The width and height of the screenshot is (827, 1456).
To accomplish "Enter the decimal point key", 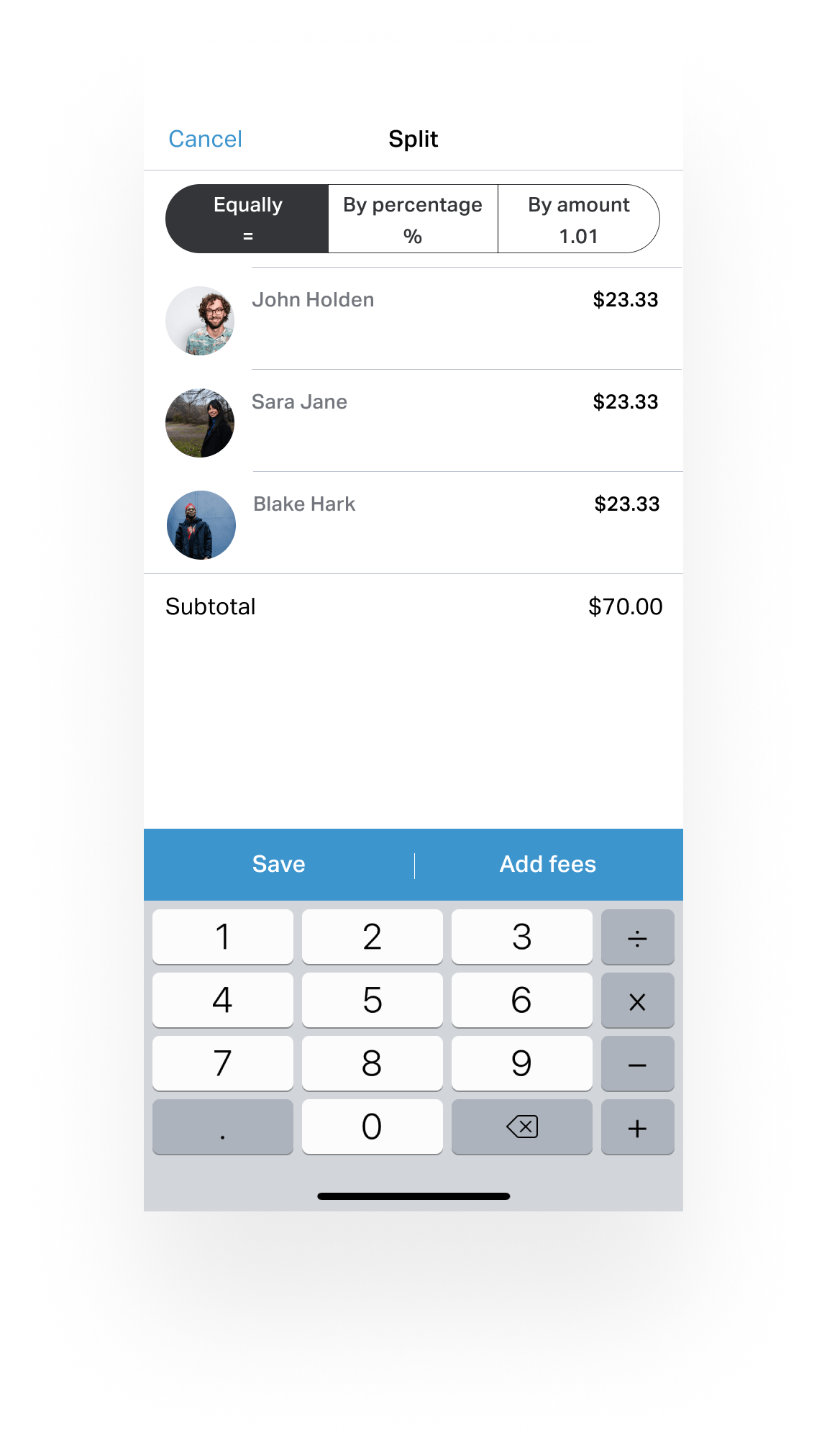I will pos(223,1127).
